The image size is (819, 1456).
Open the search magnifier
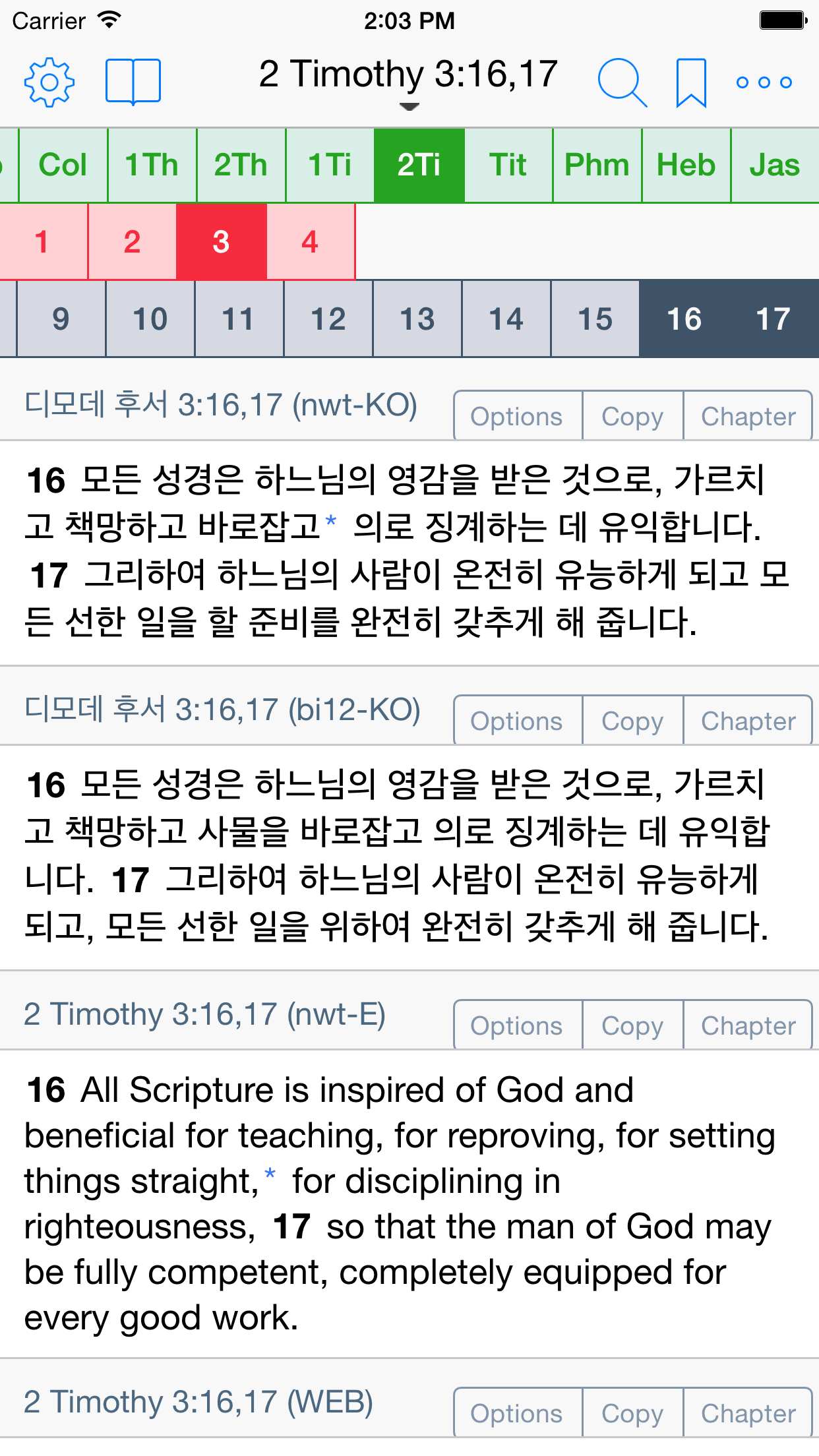pyautogui.click(x=622, y=82)
